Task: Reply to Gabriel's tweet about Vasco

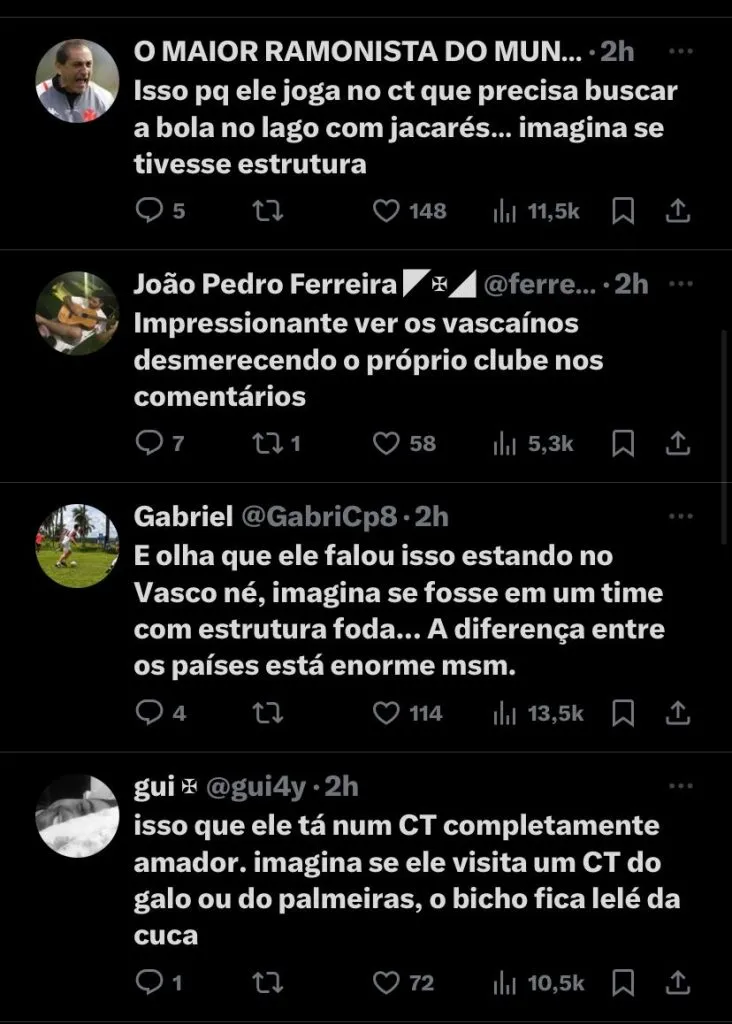Action: (x=149, y=713)
